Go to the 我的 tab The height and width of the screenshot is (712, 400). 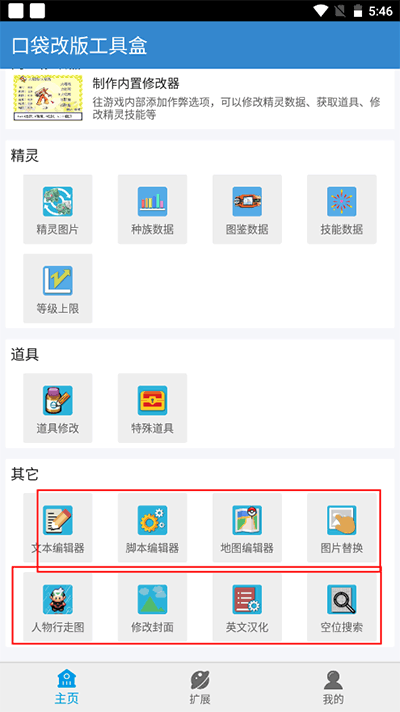tap(333, 687)
